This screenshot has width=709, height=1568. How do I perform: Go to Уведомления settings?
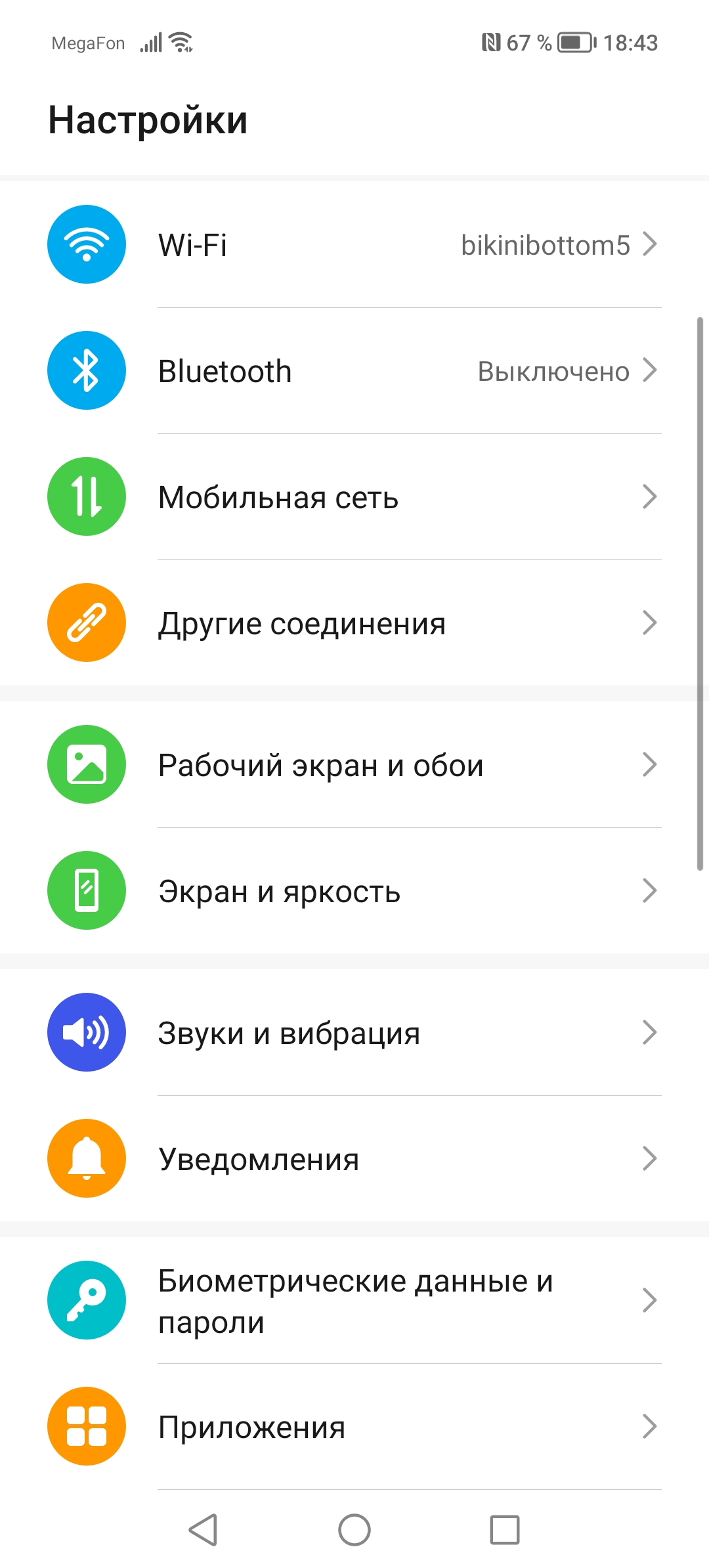coord(354,1159)
